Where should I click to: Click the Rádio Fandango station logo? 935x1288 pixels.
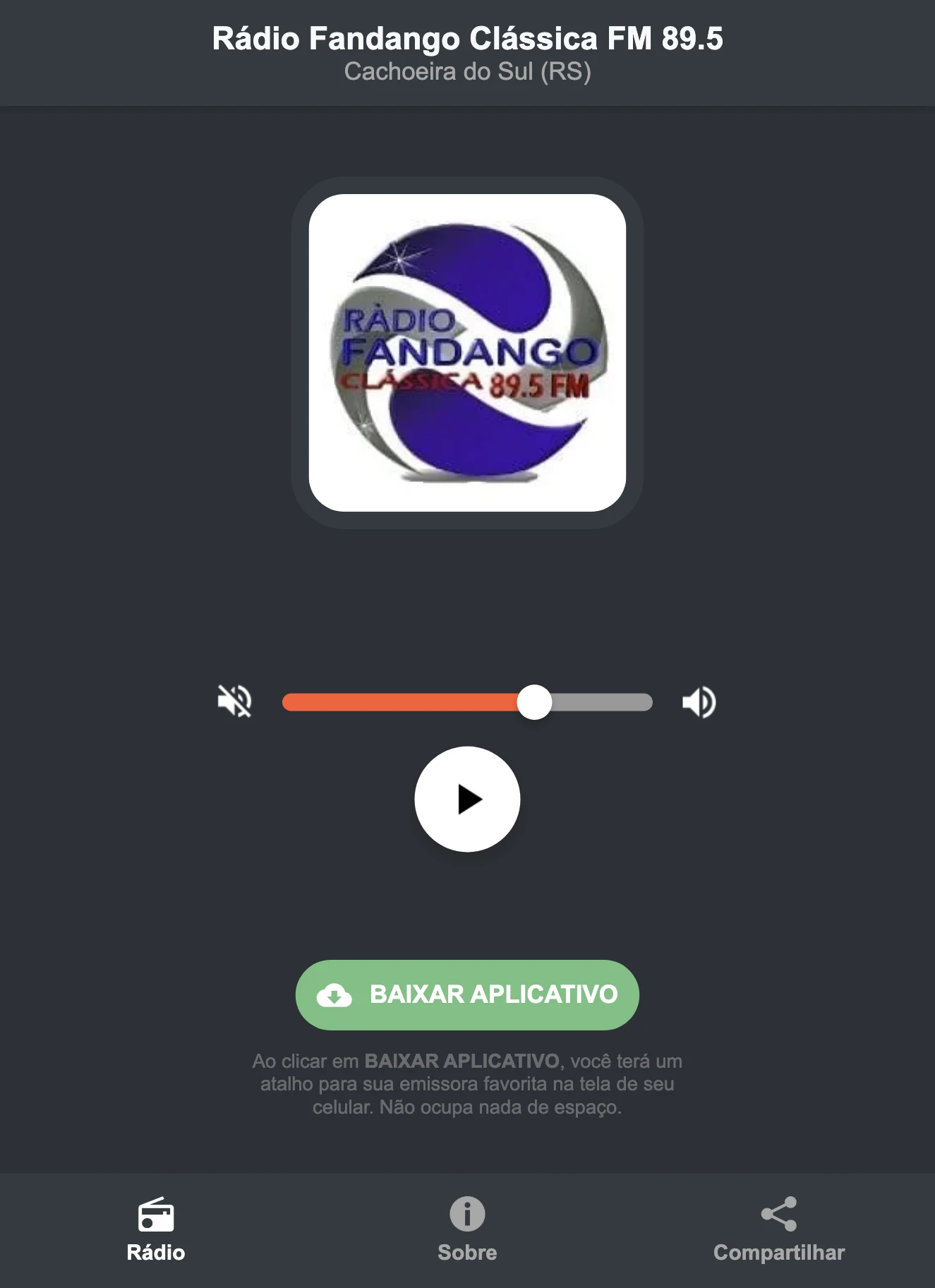467,354
